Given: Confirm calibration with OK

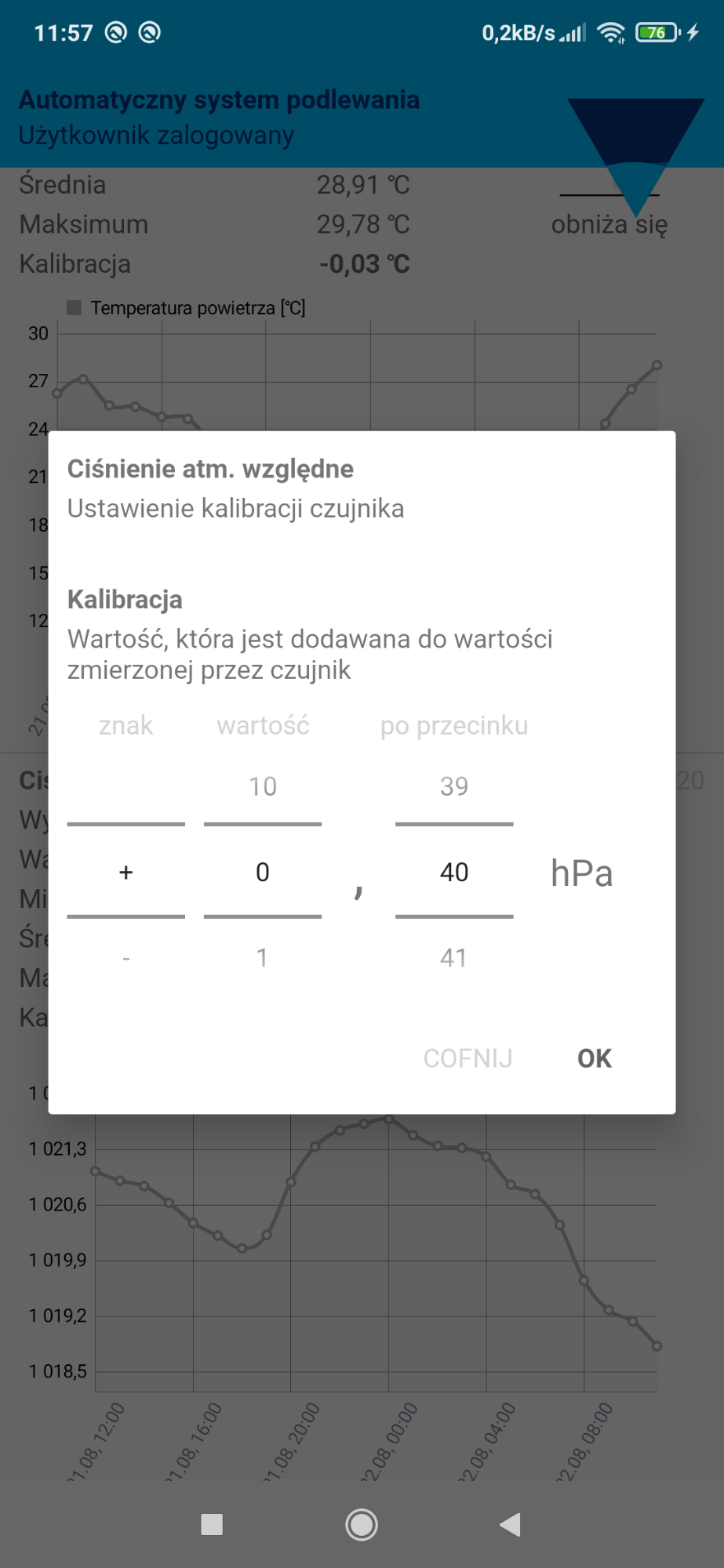Looking at the screenshot, I should 594,1058.
